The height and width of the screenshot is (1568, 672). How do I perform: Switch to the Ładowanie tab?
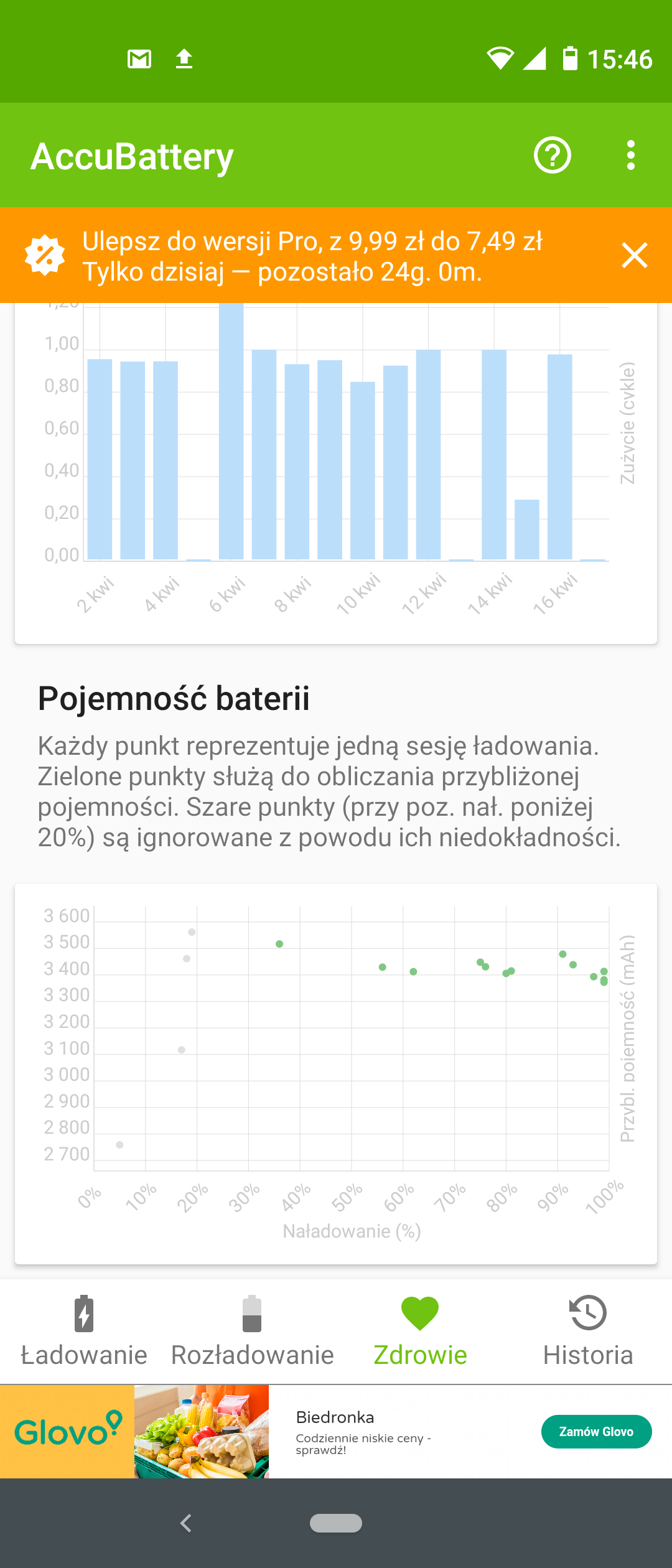[84, 1330]
